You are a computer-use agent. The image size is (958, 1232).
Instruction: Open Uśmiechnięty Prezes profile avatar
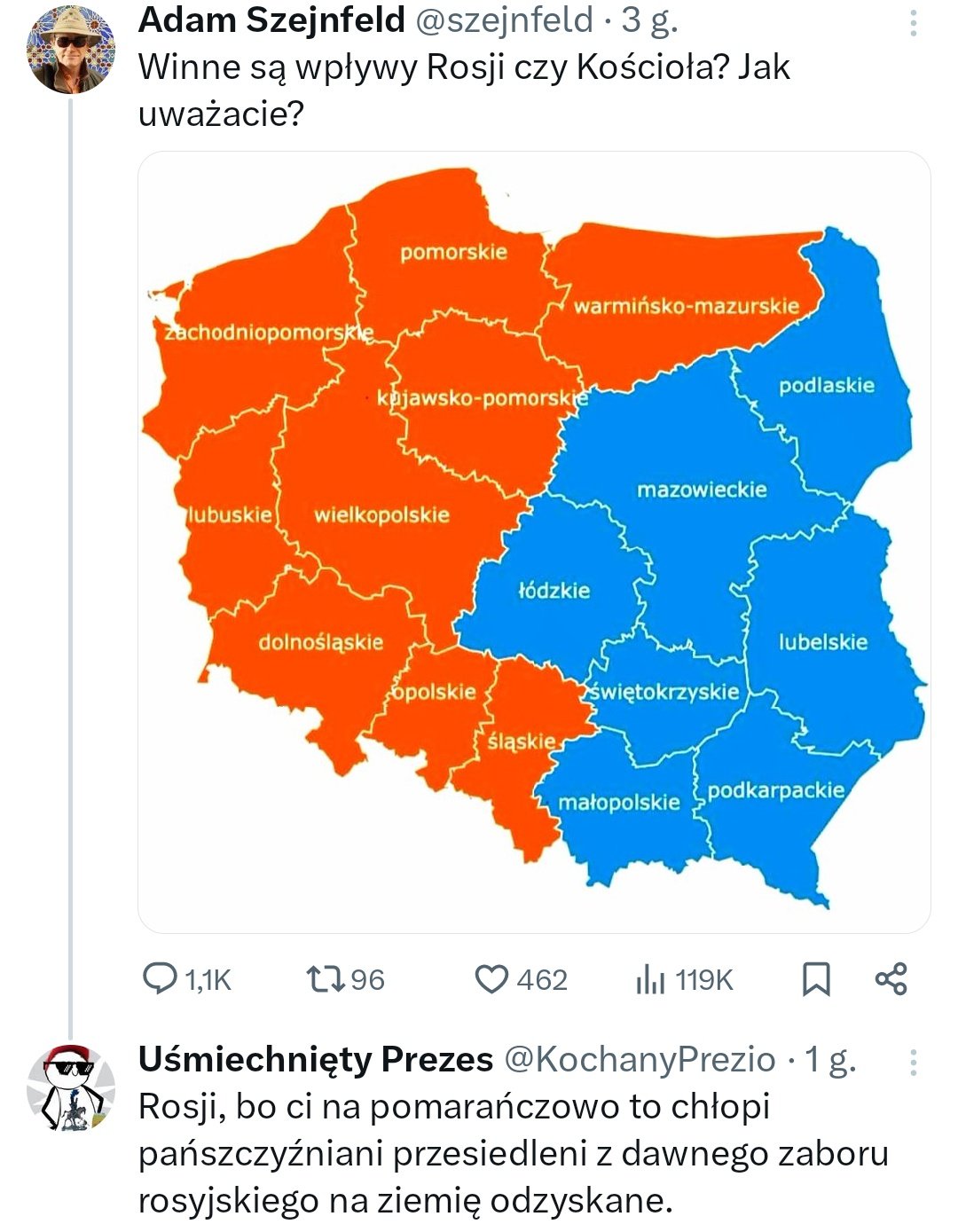(x=70, y=1087)
